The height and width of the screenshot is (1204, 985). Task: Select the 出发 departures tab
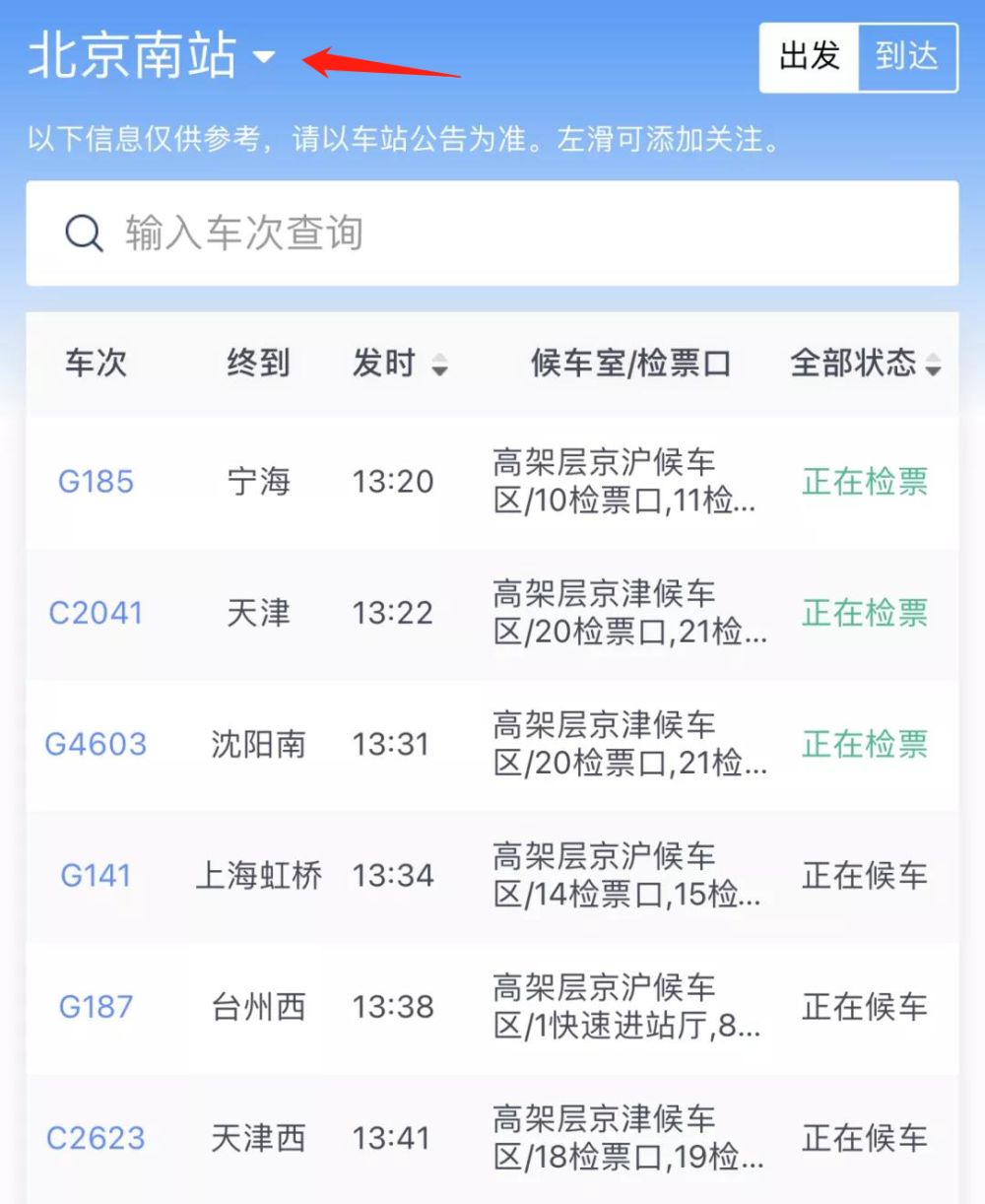810,57
